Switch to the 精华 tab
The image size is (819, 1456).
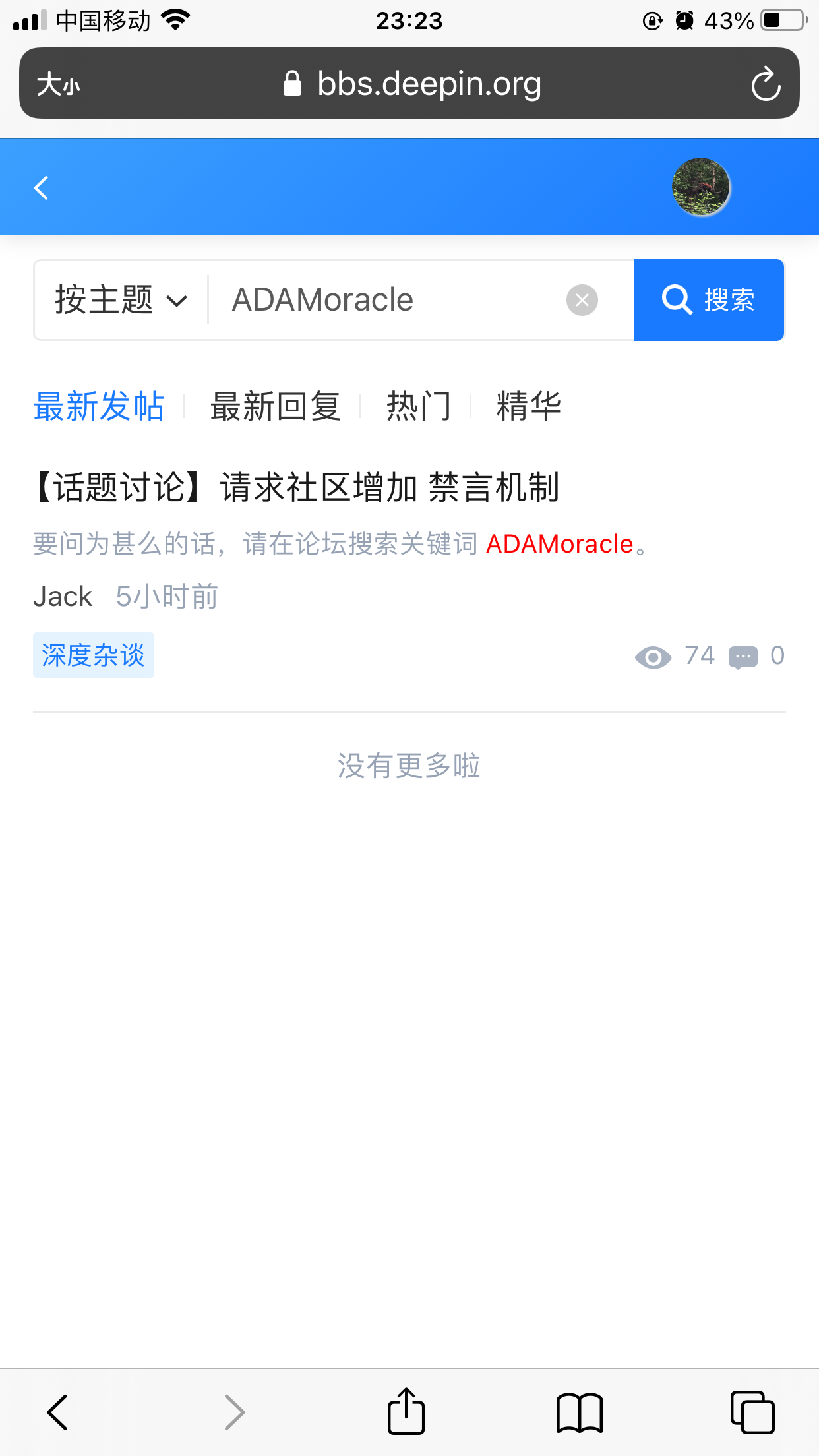(529, 406)
